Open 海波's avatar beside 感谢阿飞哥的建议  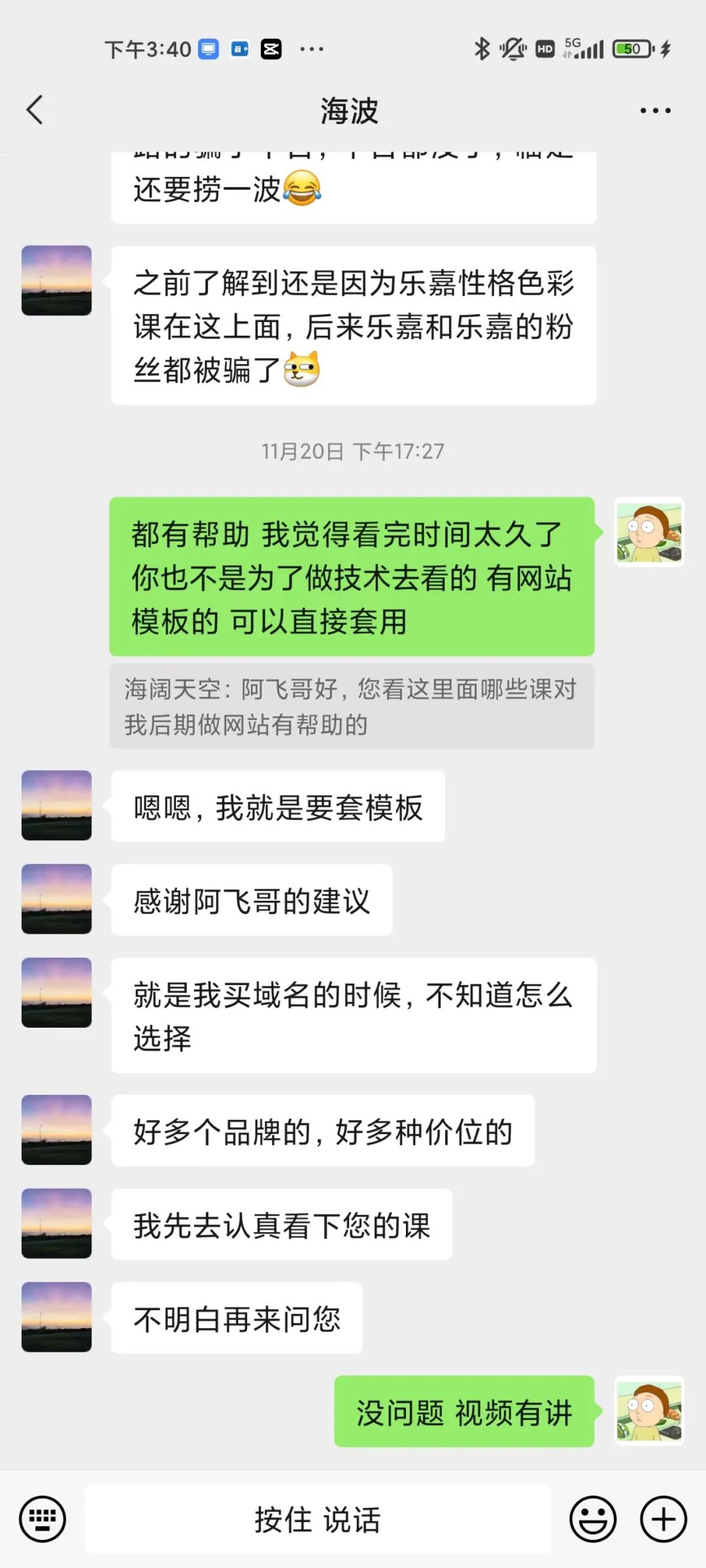coord(57,898)
